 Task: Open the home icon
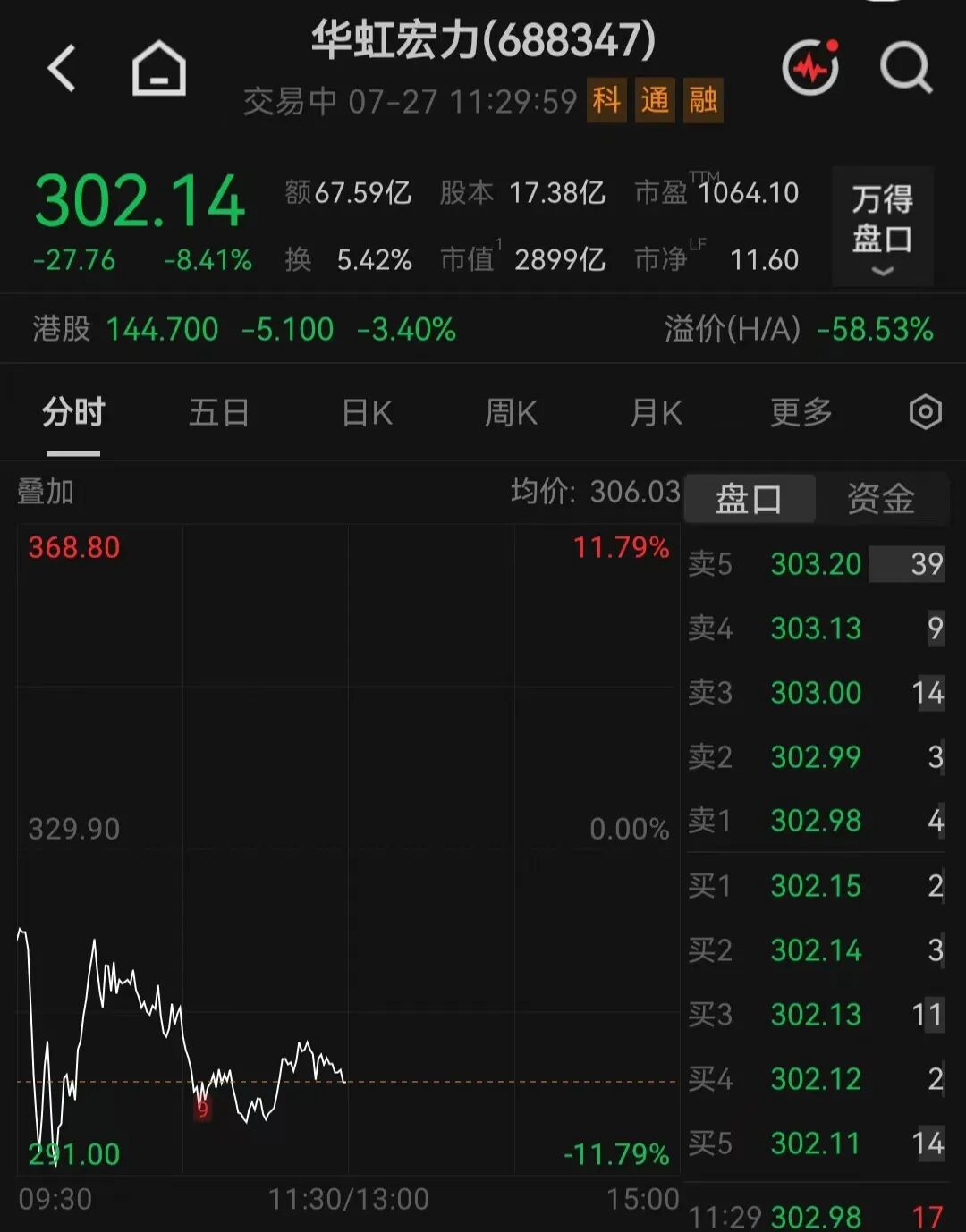point(159,68)
